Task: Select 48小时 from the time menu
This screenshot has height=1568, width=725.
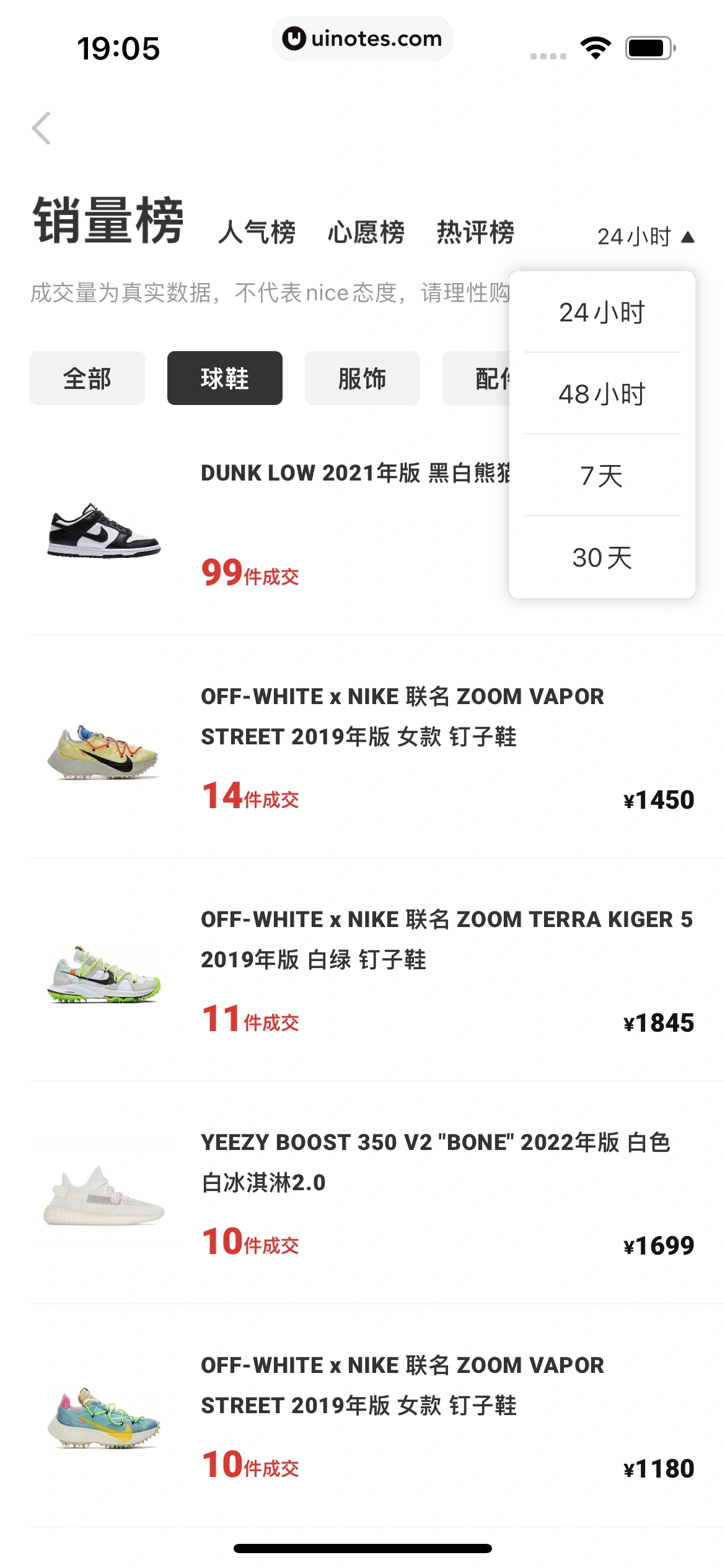Action: [x=602, y=394]
